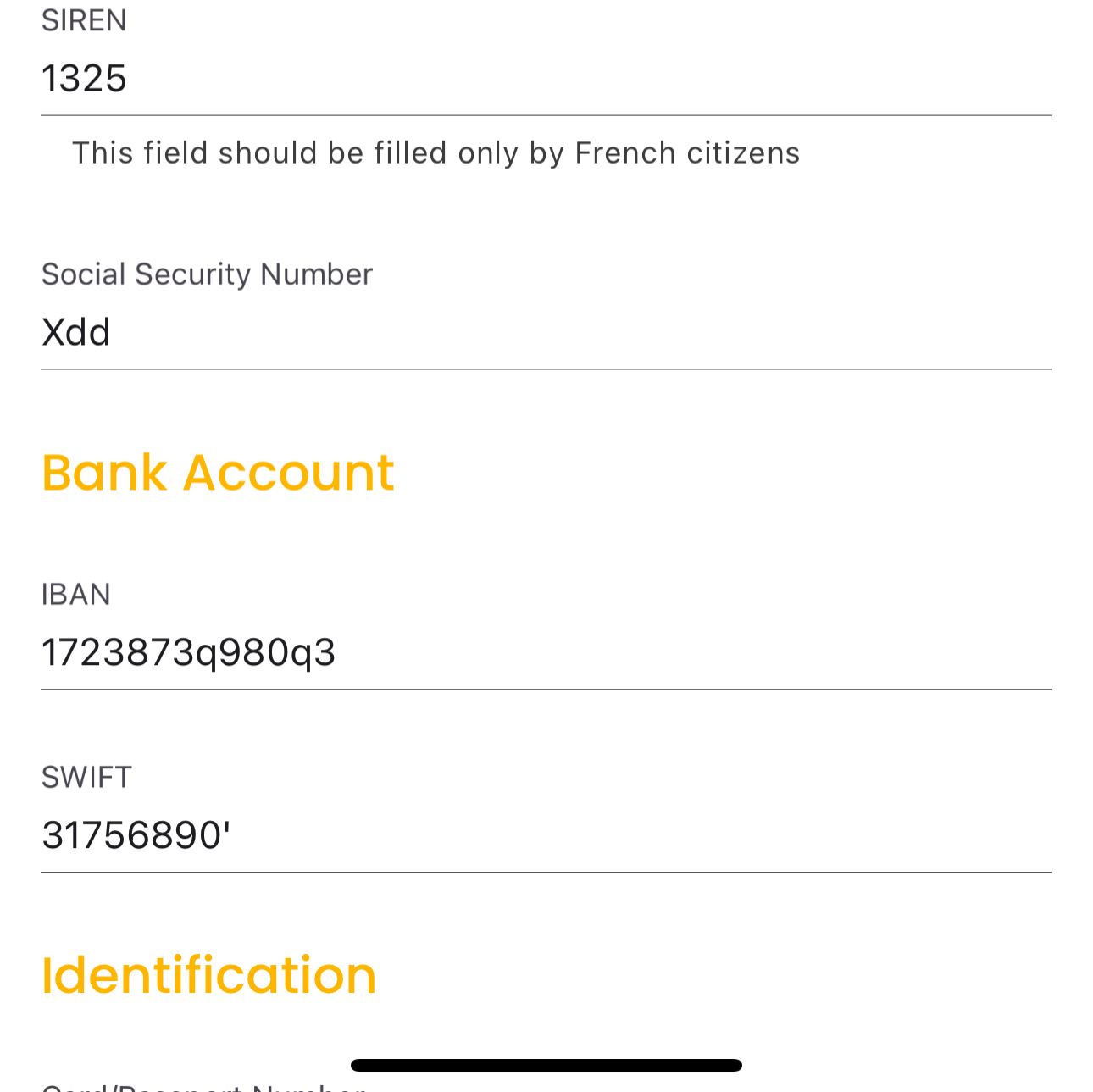Image resolution: width=1093 pixels, height=1092 pixels.
Task: Focus the IBAN input field
Action: tap(546, 652)
